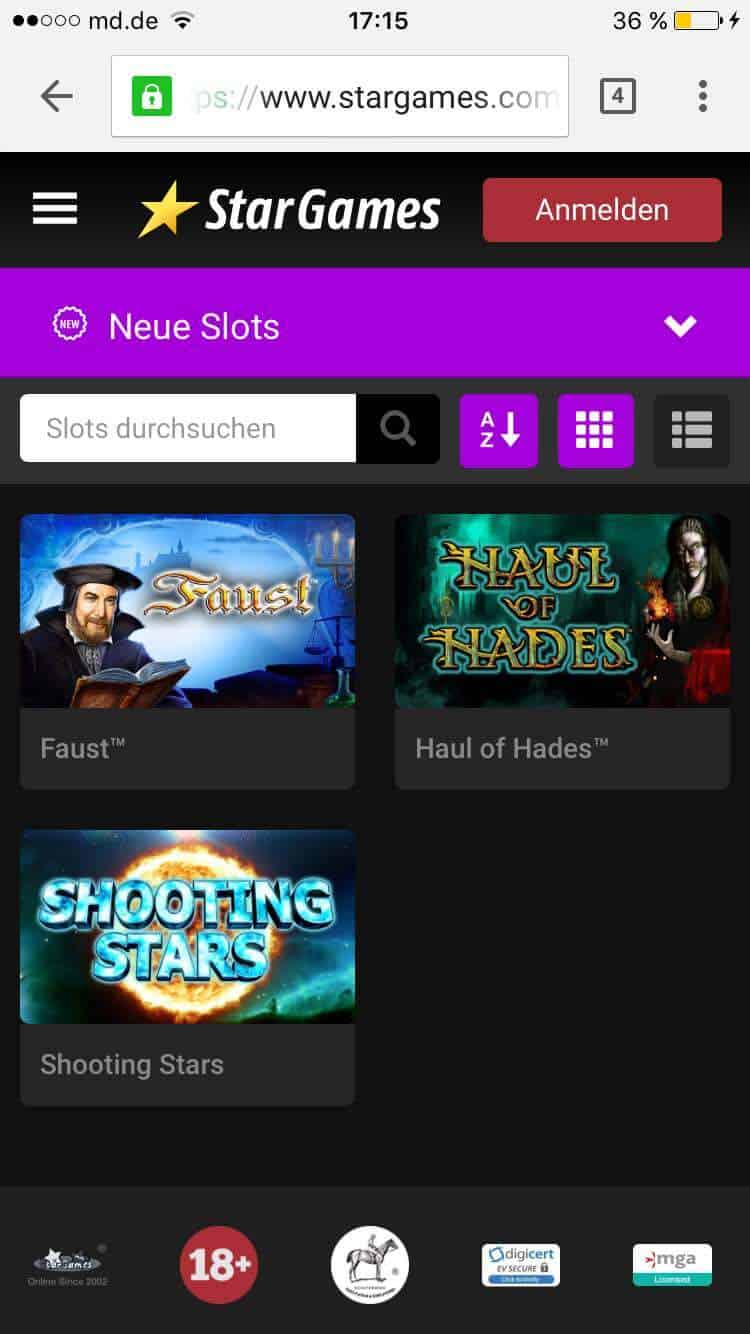This screenshot has height=1334, width=750.
Task: Open the Shooting Stars slot thumbnail
Action: click(187, 926)
